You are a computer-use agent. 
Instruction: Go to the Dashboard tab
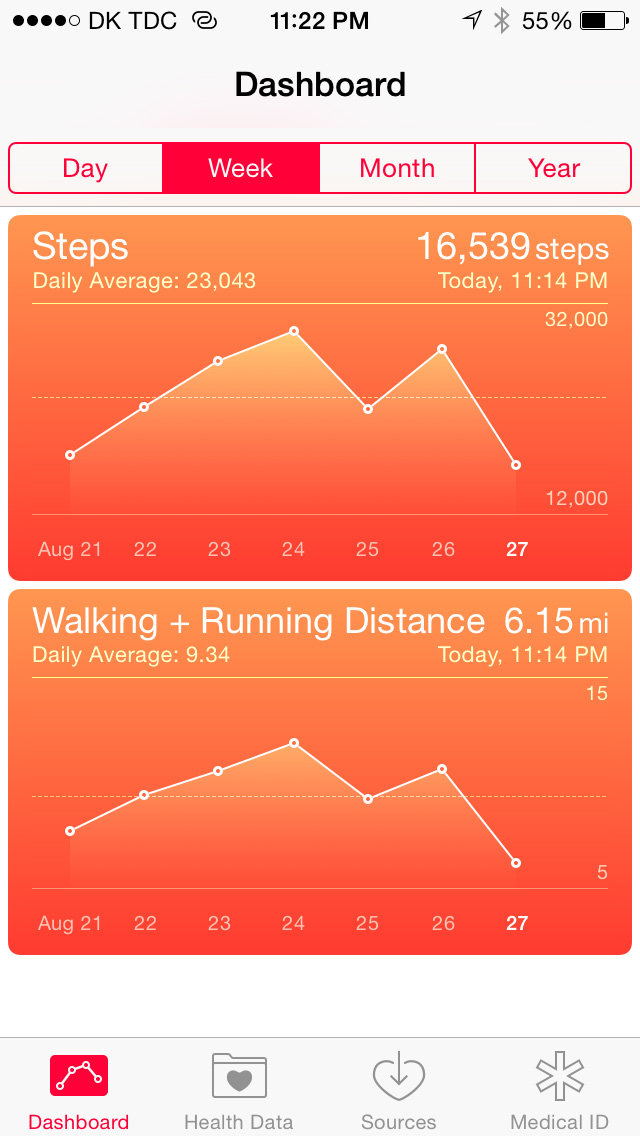tap(79, 1090)
